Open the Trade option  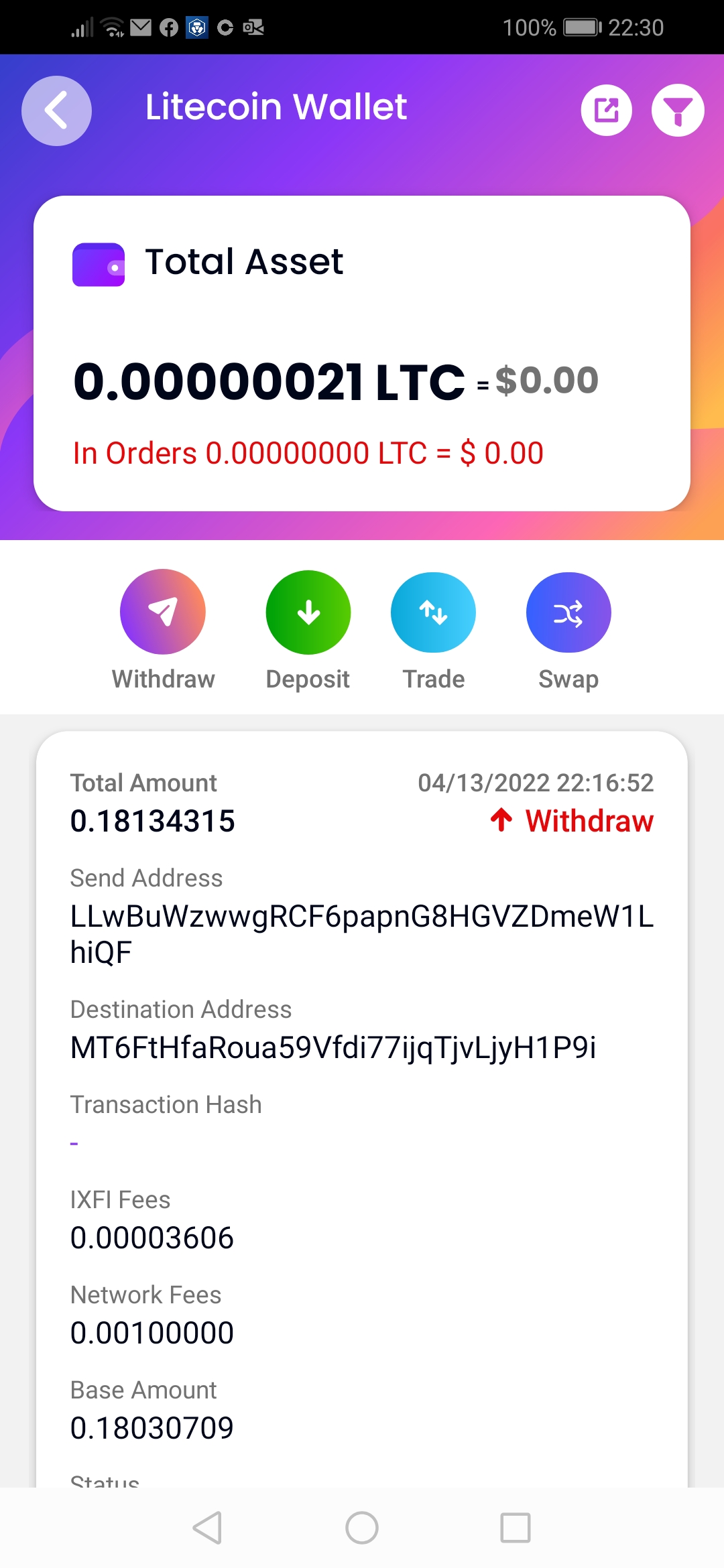click(x=433, y=612)
